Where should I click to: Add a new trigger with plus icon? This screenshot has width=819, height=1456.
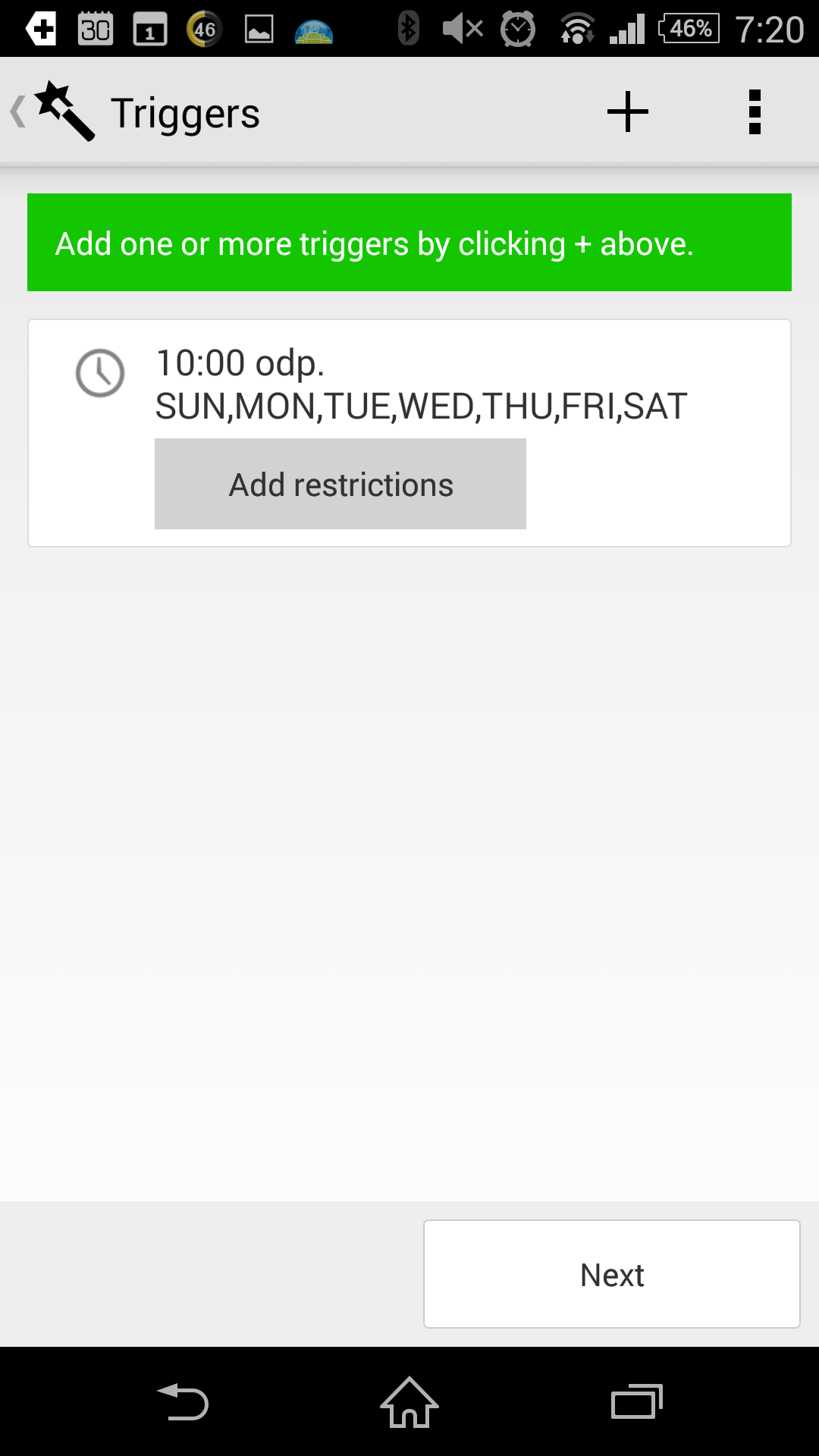tap(628, 112)
